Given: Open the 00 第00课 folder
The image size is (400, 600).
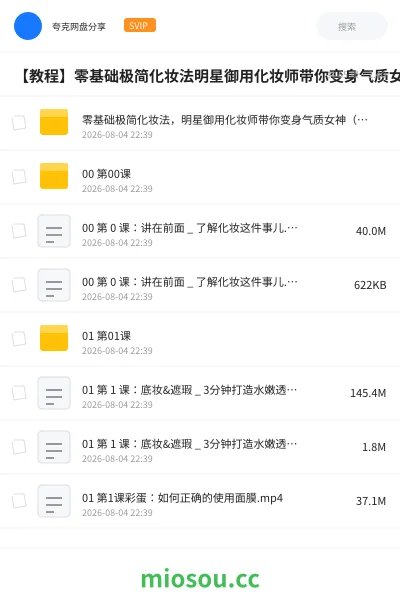Looking at the screenshot, I should coord(200,177).
